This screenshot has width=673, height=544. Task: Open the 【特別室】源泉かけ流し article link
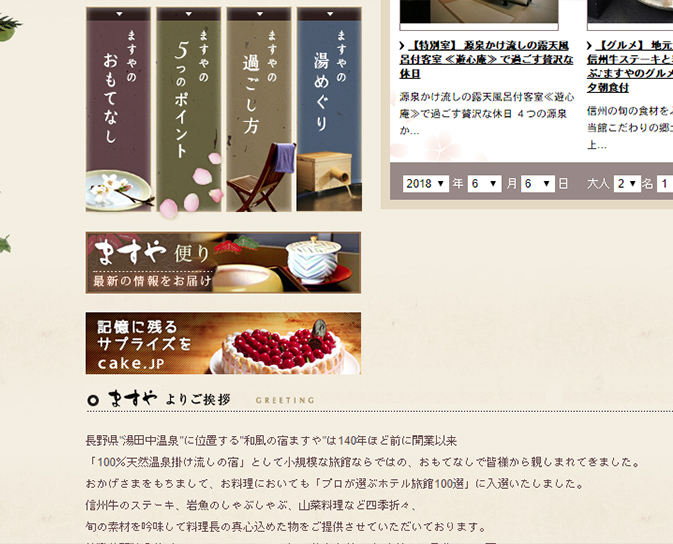pyautogui.click(x=485, y=59)
